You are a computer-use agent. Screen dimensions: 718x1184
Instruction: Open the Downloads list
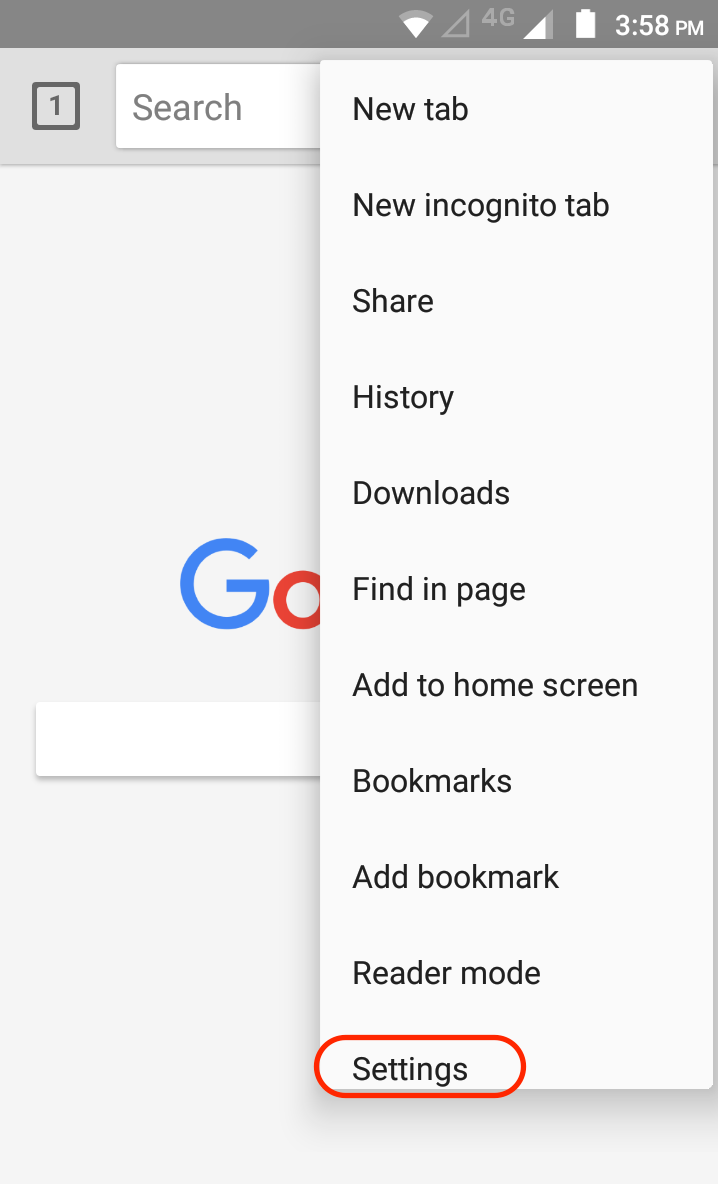click(431, 493)
